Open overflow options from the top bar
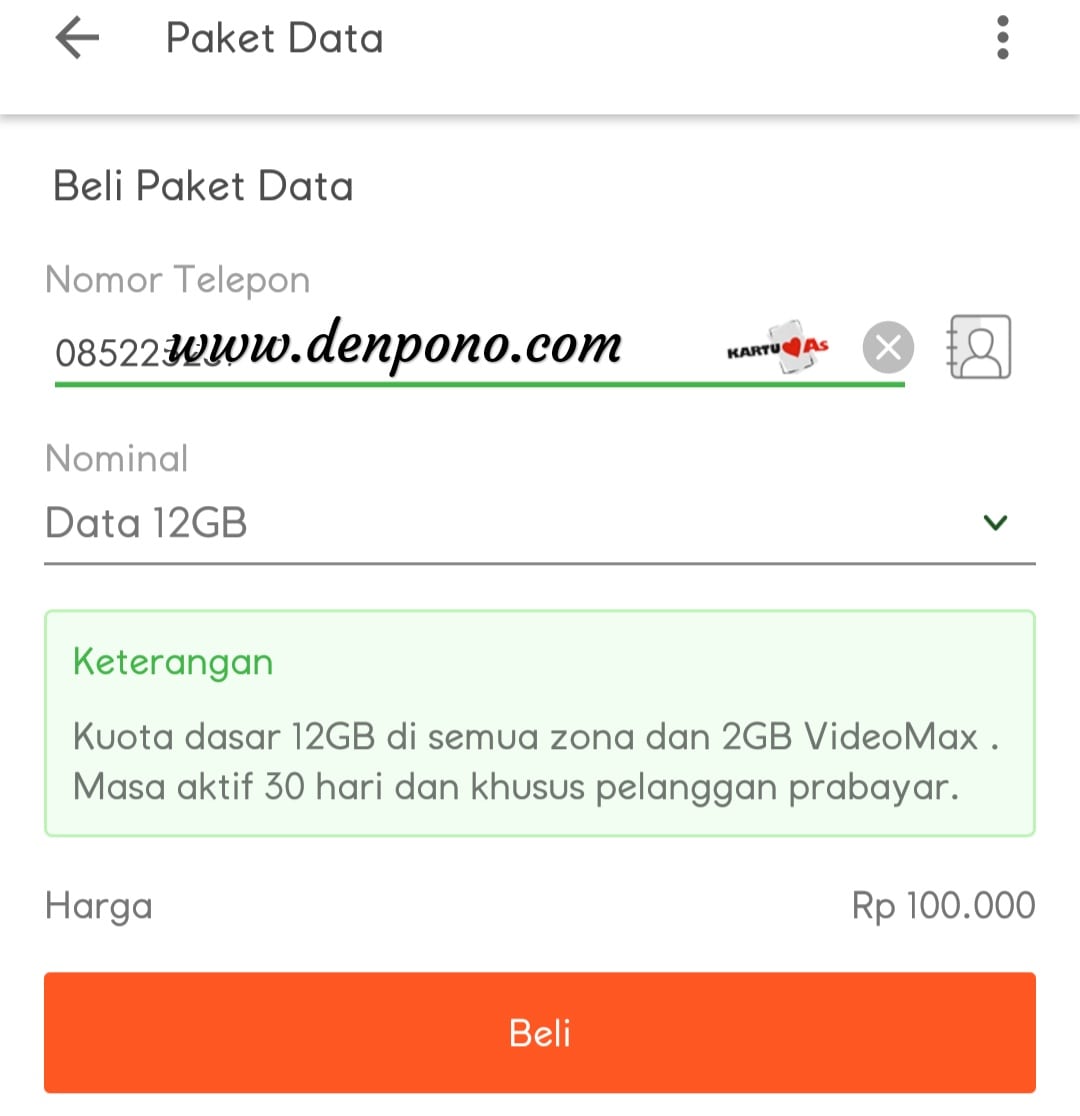This screenshot has height=1116, width=1080. 1001,37
